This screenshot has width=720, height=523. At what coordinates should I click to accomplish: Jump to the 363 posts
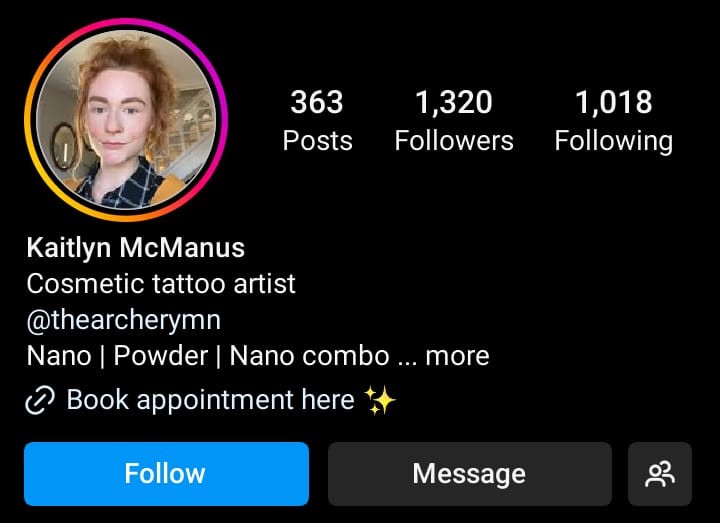(x=317, y=120)
